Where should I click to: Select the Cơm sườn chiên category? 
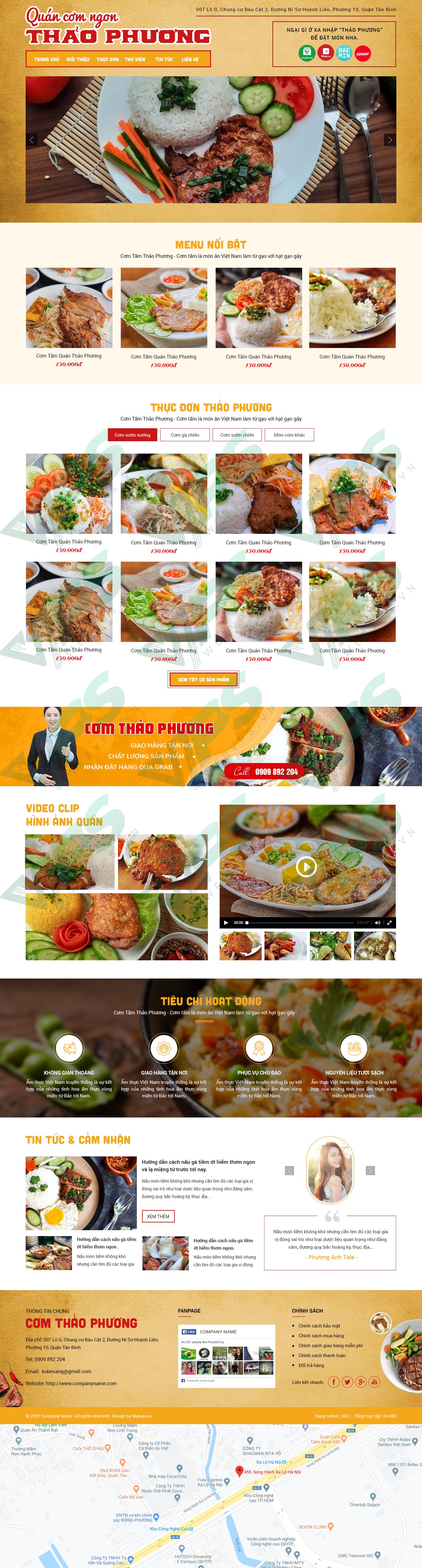pos(237,434)
